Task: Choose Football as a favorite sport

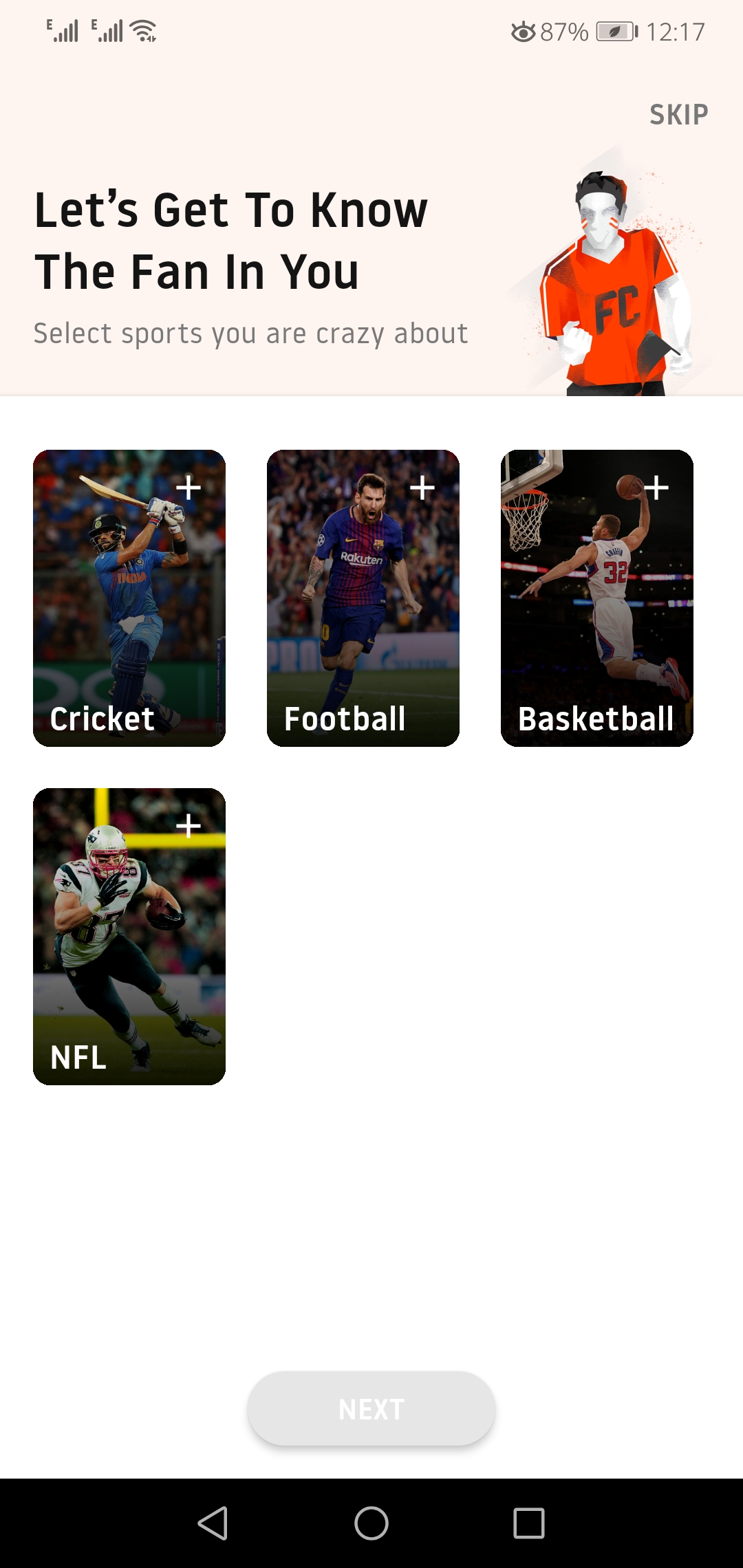Action: (363, 598)
